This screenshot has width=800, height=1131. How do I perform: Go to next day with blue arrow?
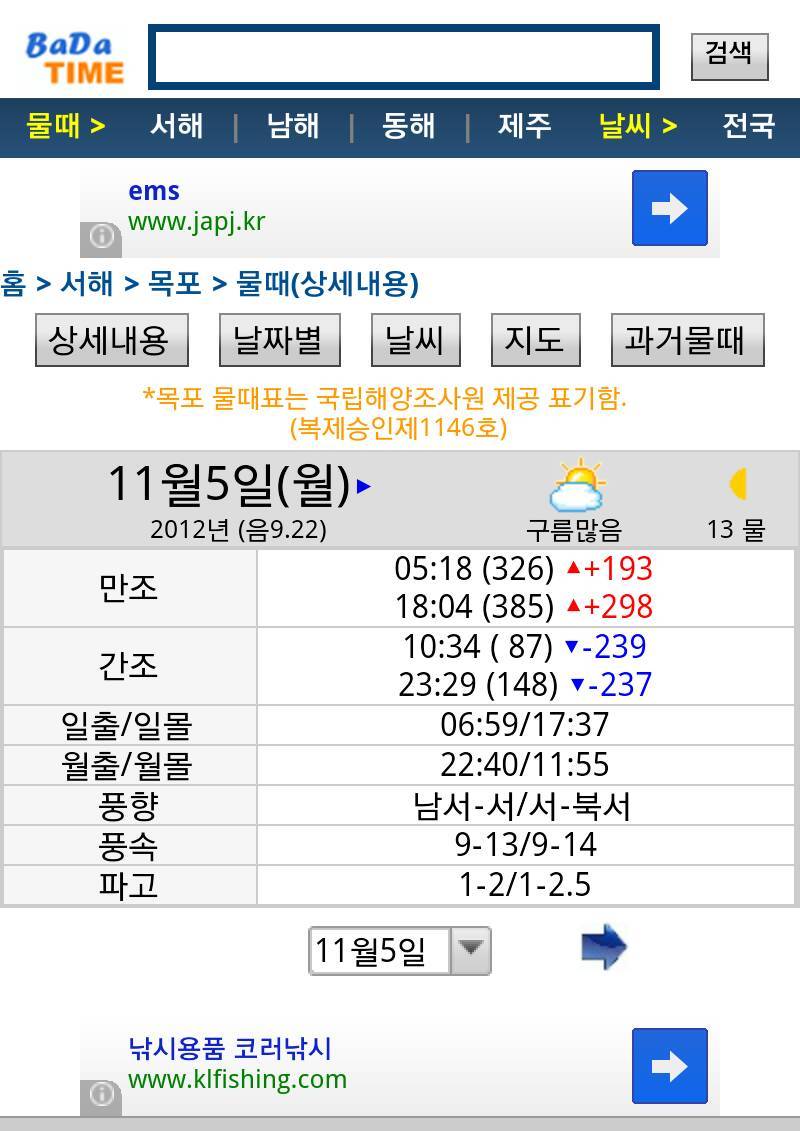[x=603, y=947]
